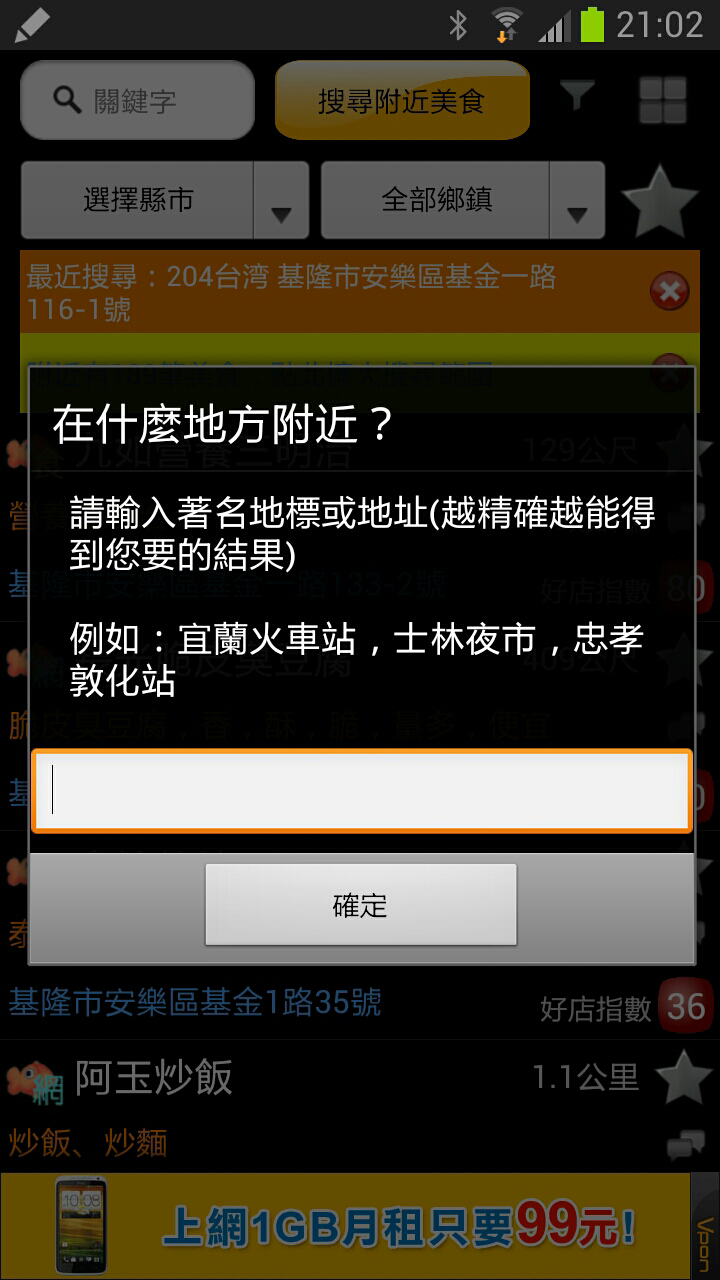This screenshot has height=1280, width=720.
Task: Switch to grid view icon
Action: tap(662, 99)
